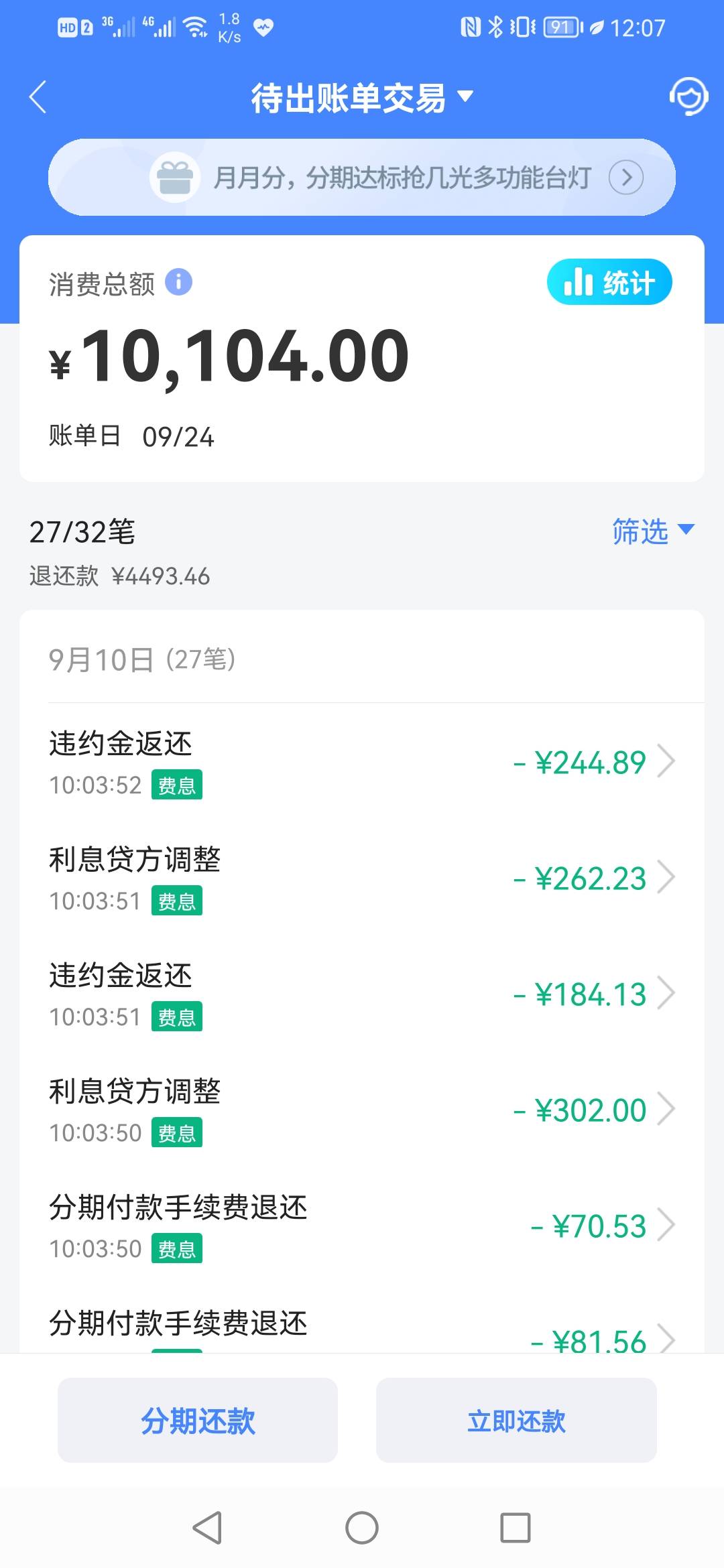Open the 统计 statistics button

(609, 282)
